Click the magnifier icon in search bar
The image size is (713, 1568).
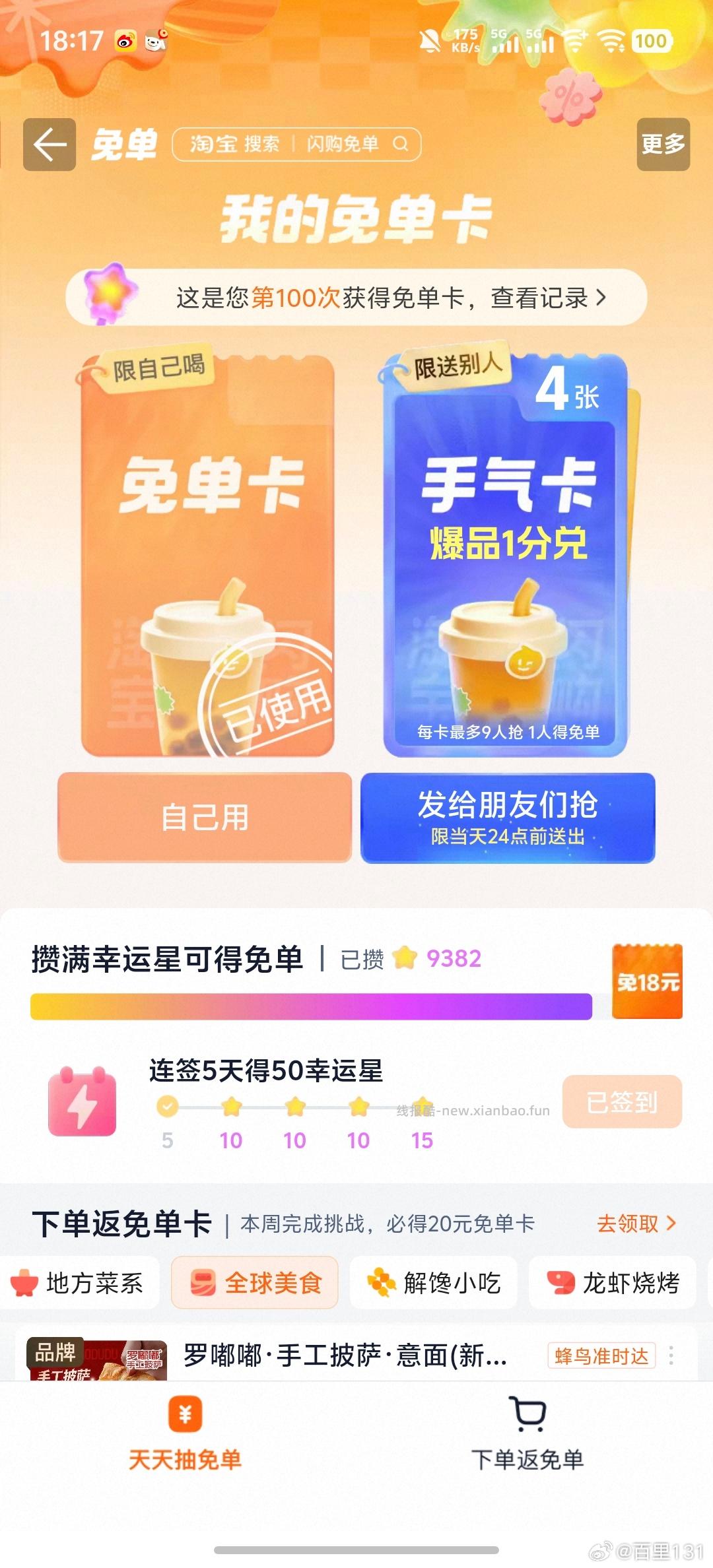pyautogui.click(x=401, y=144)
